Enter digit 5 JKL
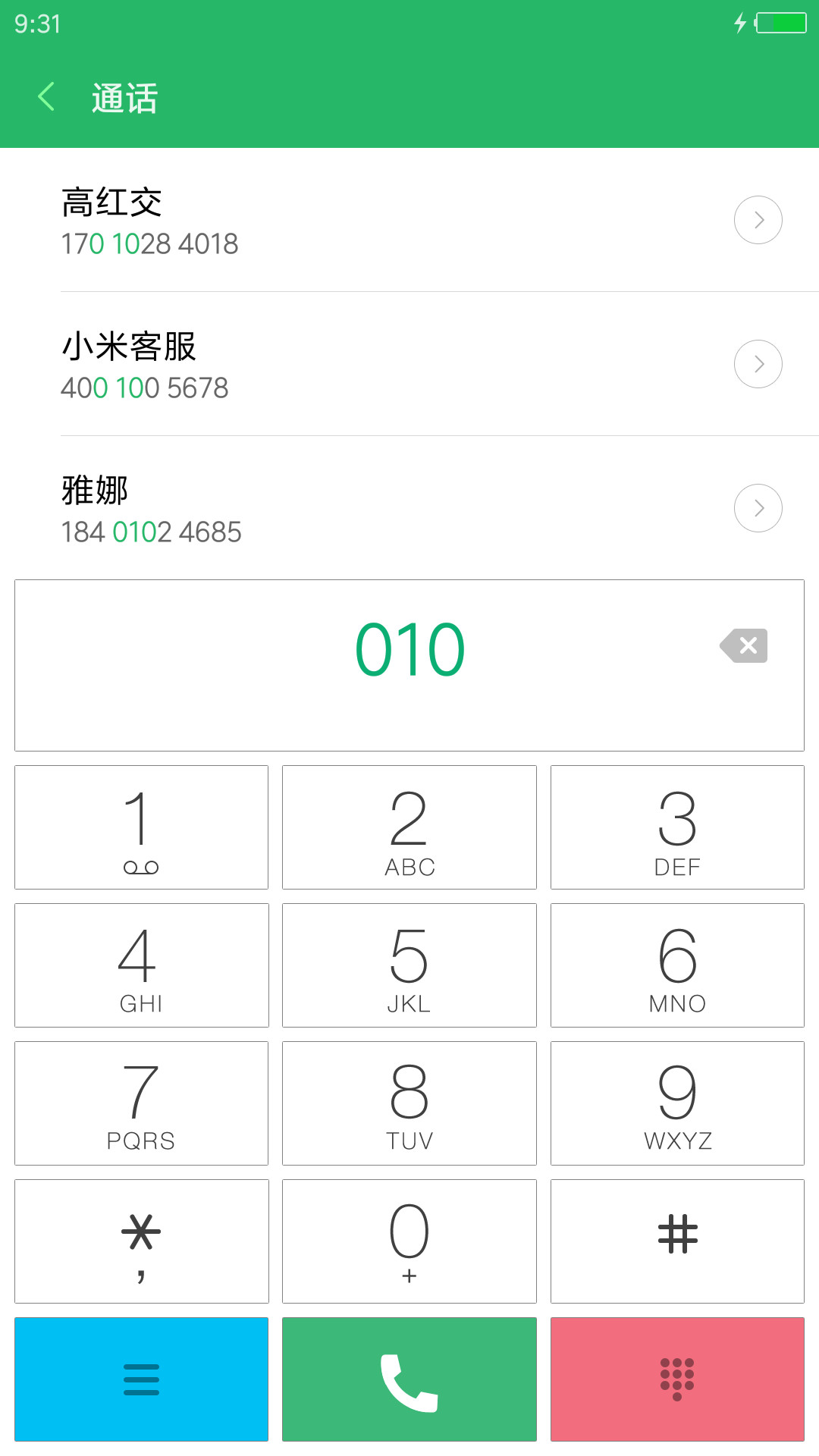 coord(409,965)
